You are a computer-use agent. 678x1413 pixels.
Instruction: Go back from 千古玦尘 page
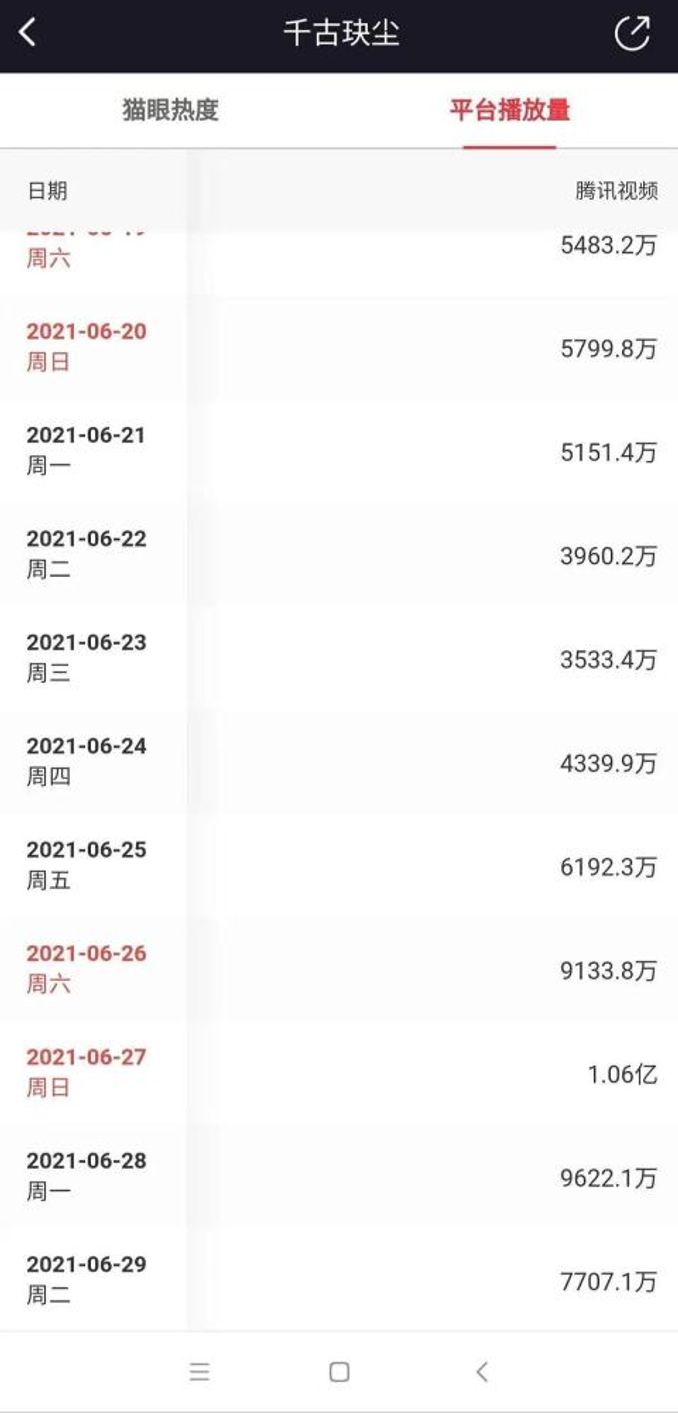point(28,33)
